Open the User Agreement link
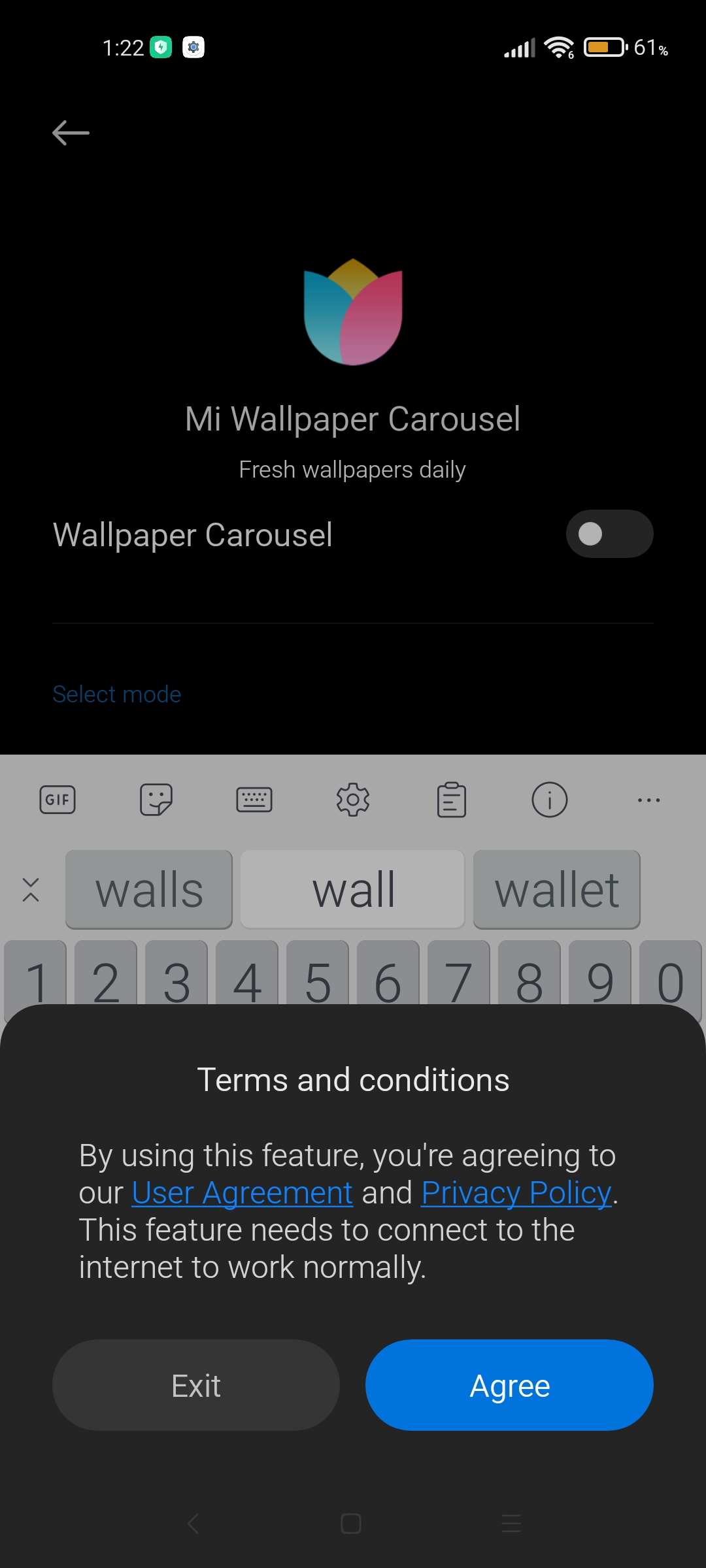Viewport: 706px width, 1568px height. pyautogui.click(x=243, y=1193)
